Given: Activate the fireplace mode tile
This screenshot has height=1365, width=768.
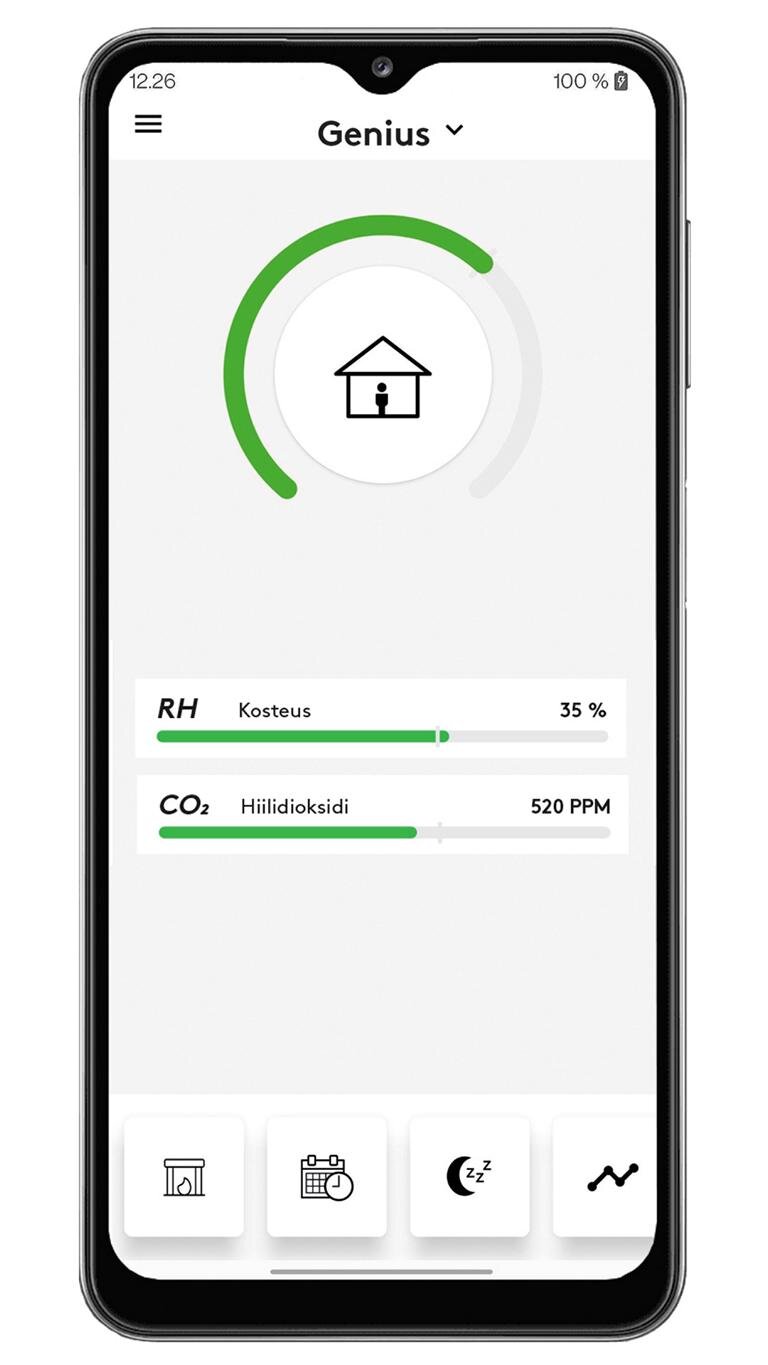Looking at the screenshot, I should 184,1177.
